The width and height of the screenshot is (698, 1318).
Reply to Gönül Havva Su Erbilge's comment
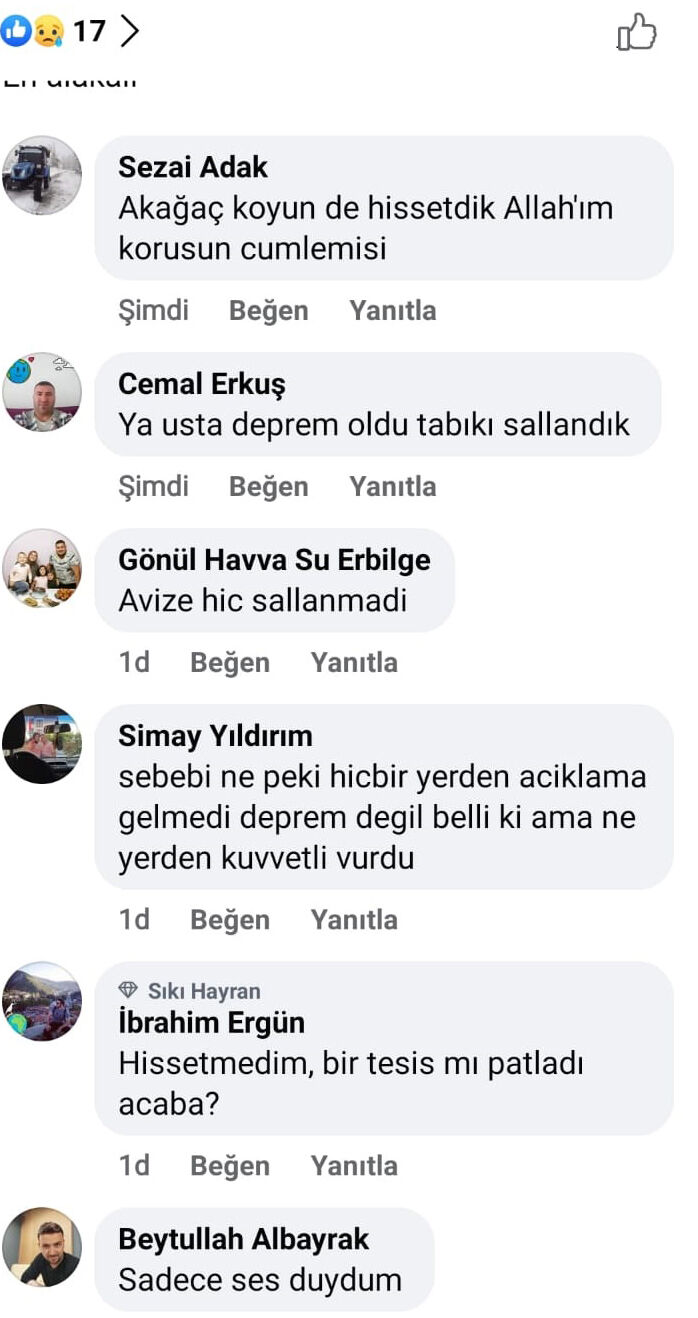tap(353, 663)
